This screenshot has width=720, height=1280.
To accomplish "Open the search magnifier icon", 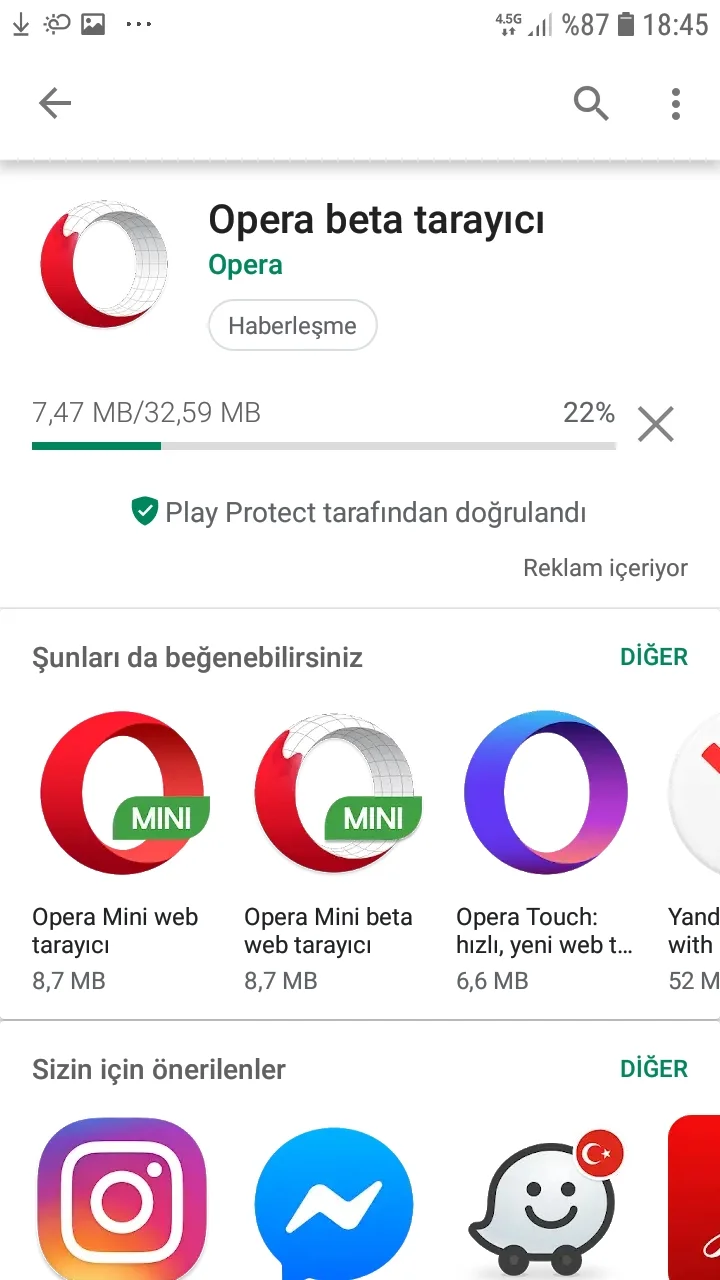I will (x=590, y=103).
